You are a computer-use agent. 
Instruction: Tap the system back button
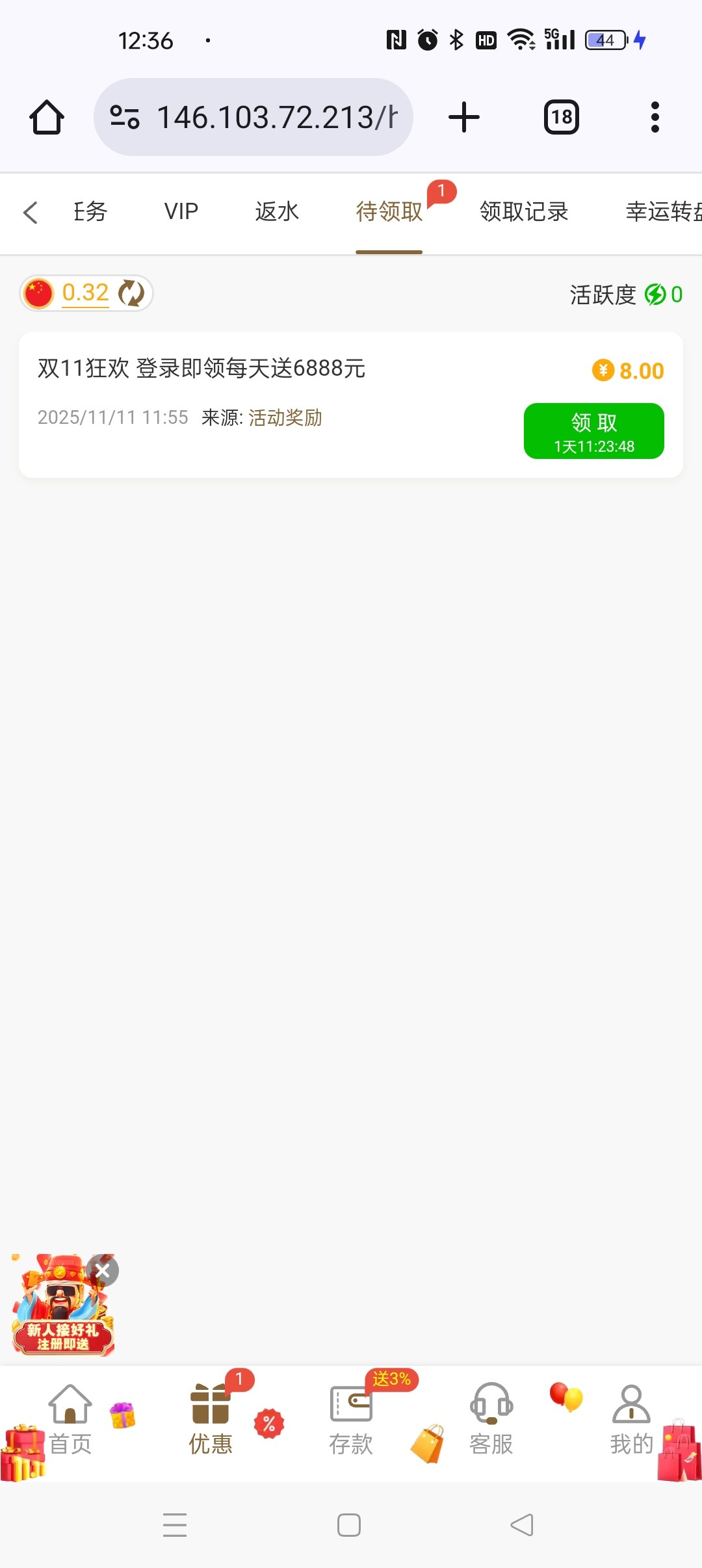tap(522, 1525)
